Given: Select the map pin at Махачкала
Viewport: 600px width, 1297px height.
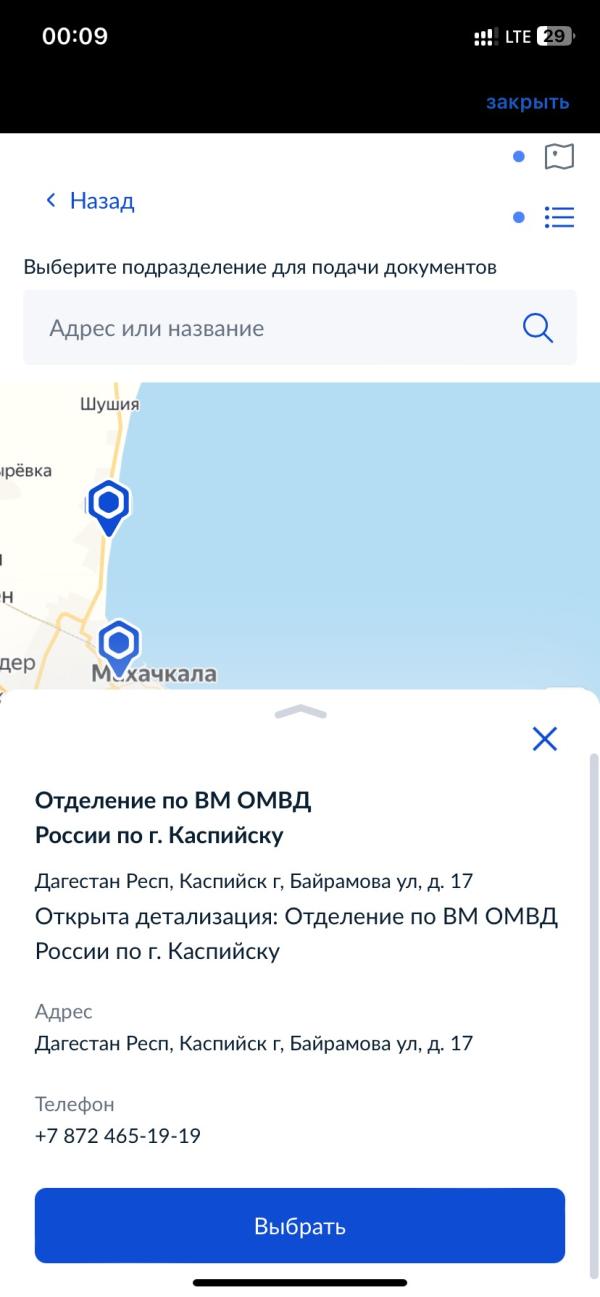Looking at the screenshot, I should click(x=119, y=647).
